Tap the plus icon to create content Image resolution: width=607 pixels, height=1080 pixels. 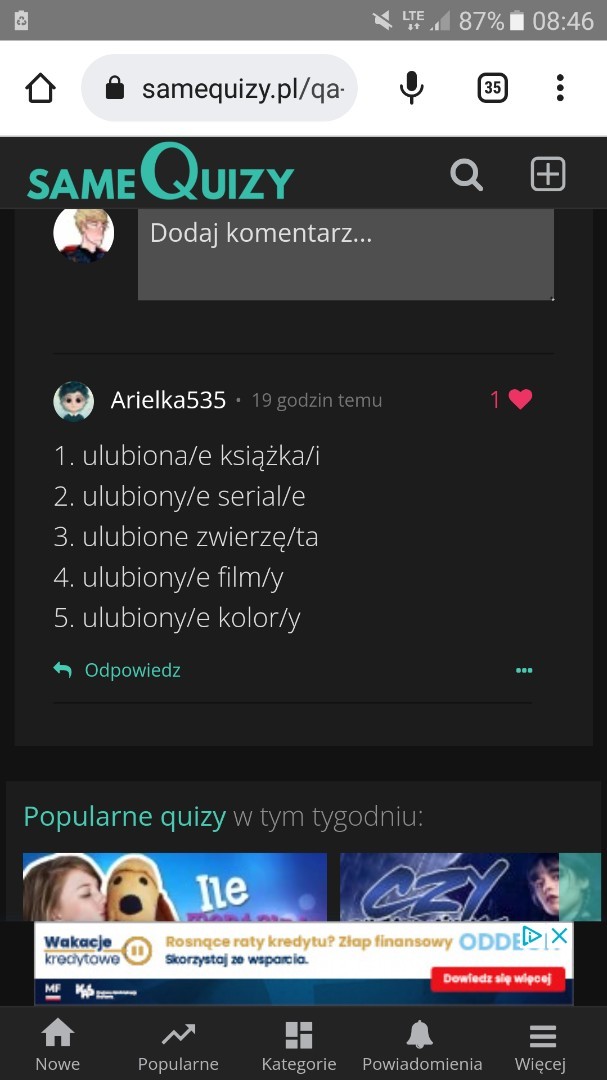click(547, 174)
